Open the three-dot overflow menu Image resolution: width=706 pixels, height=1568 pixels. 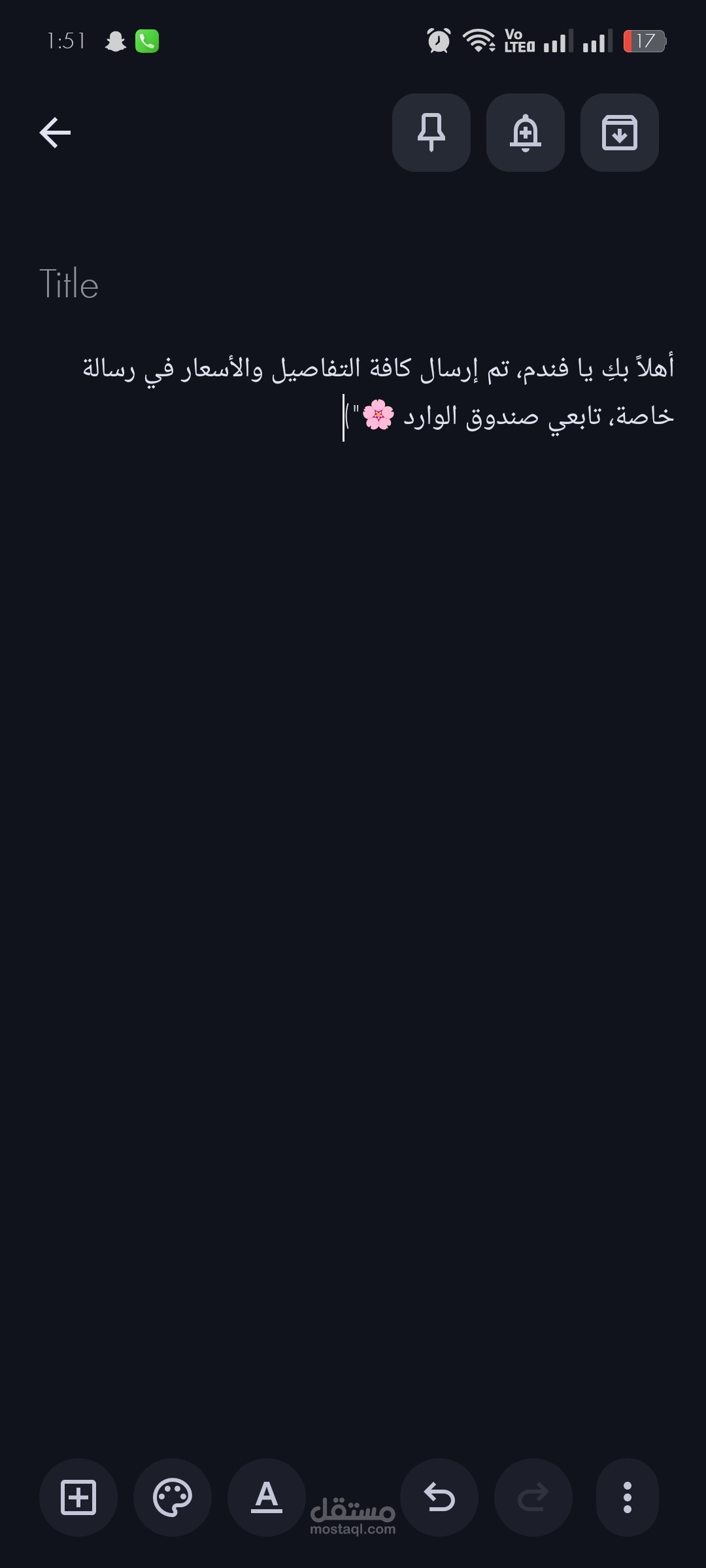628,1497
